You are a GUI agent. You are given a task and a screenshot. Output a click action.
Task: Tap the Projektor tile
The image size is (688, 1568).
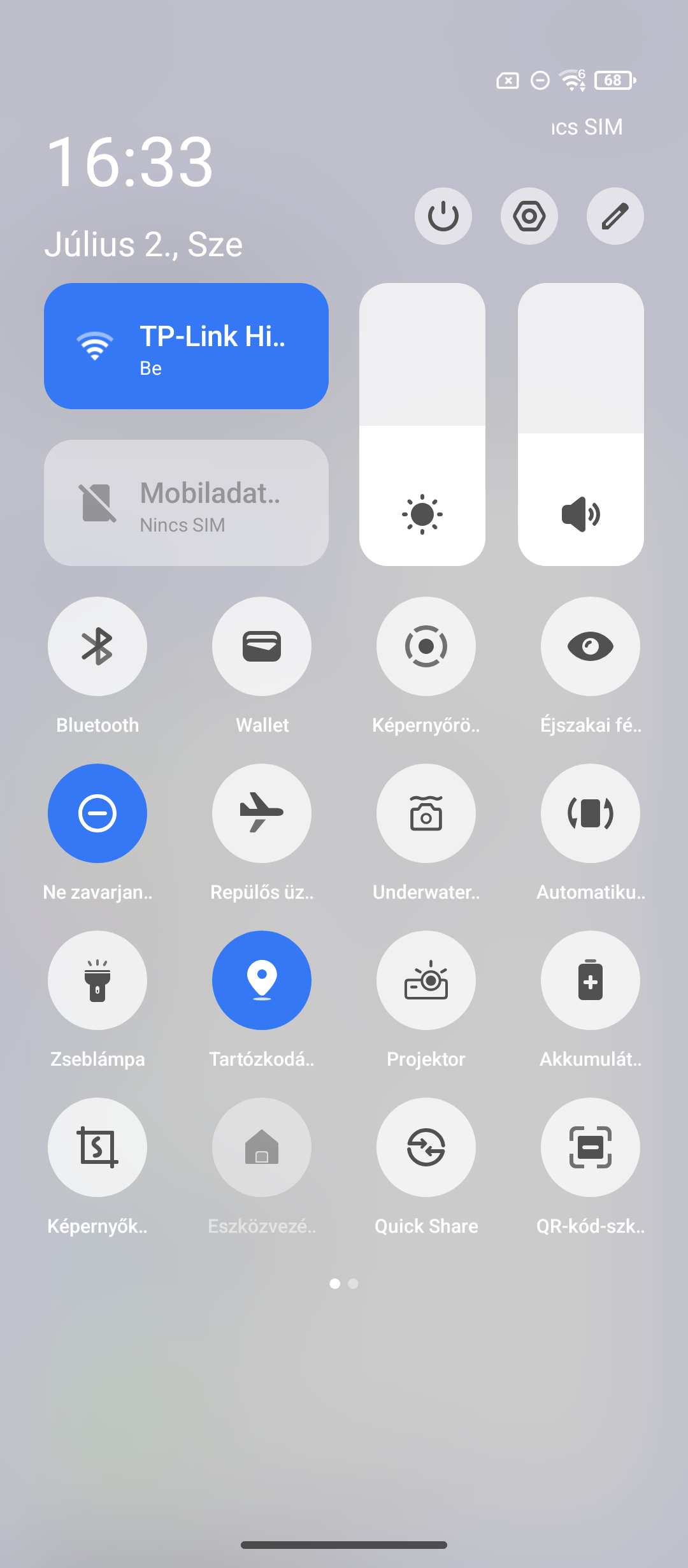[426, 980]
